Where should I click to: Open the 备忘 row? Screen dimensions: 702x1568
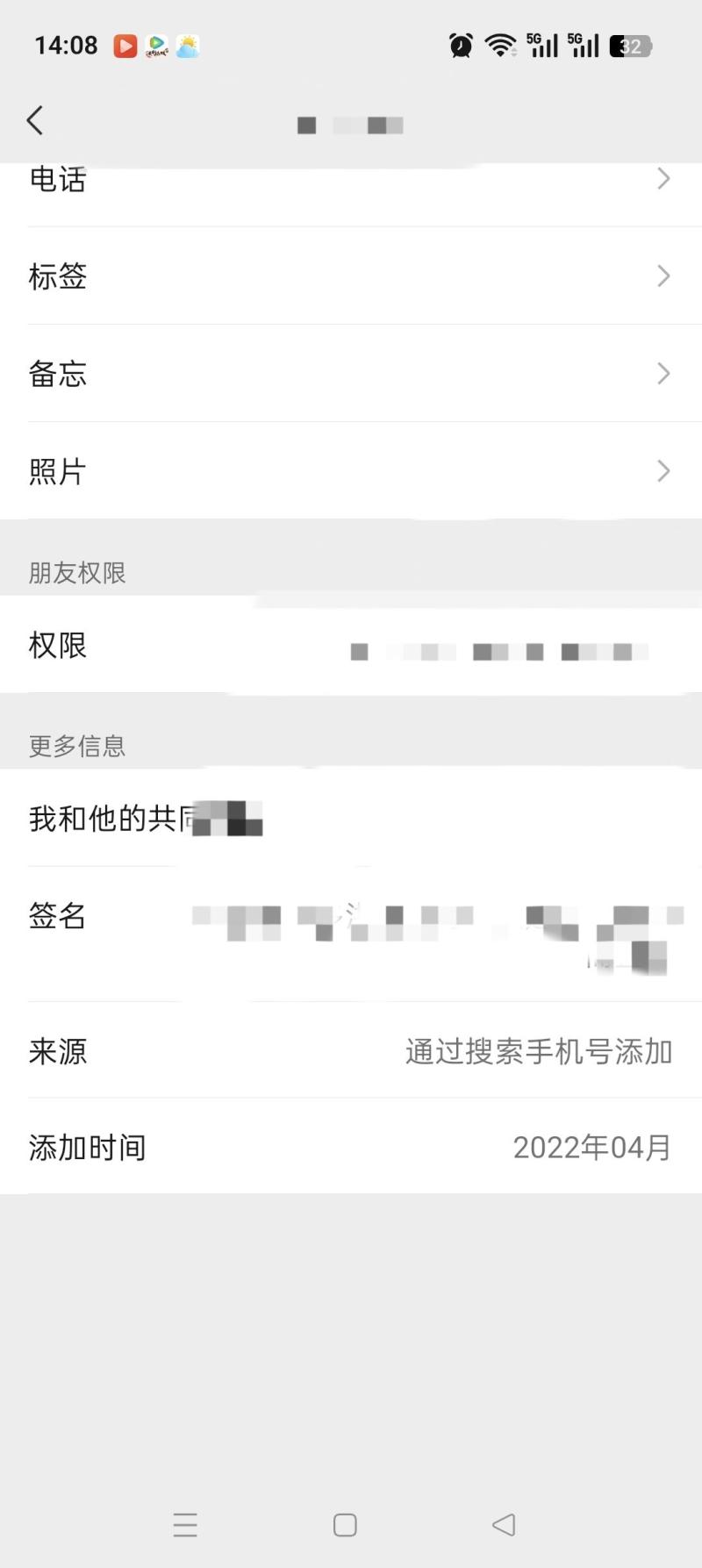point(351,374)
